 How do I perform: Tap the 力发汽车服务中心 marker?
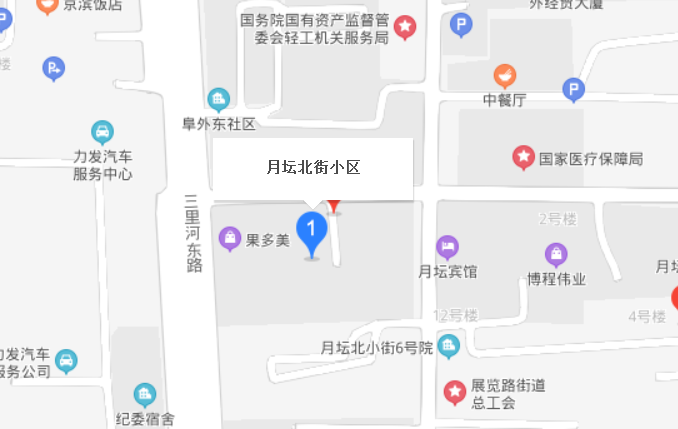coord(102,131)
